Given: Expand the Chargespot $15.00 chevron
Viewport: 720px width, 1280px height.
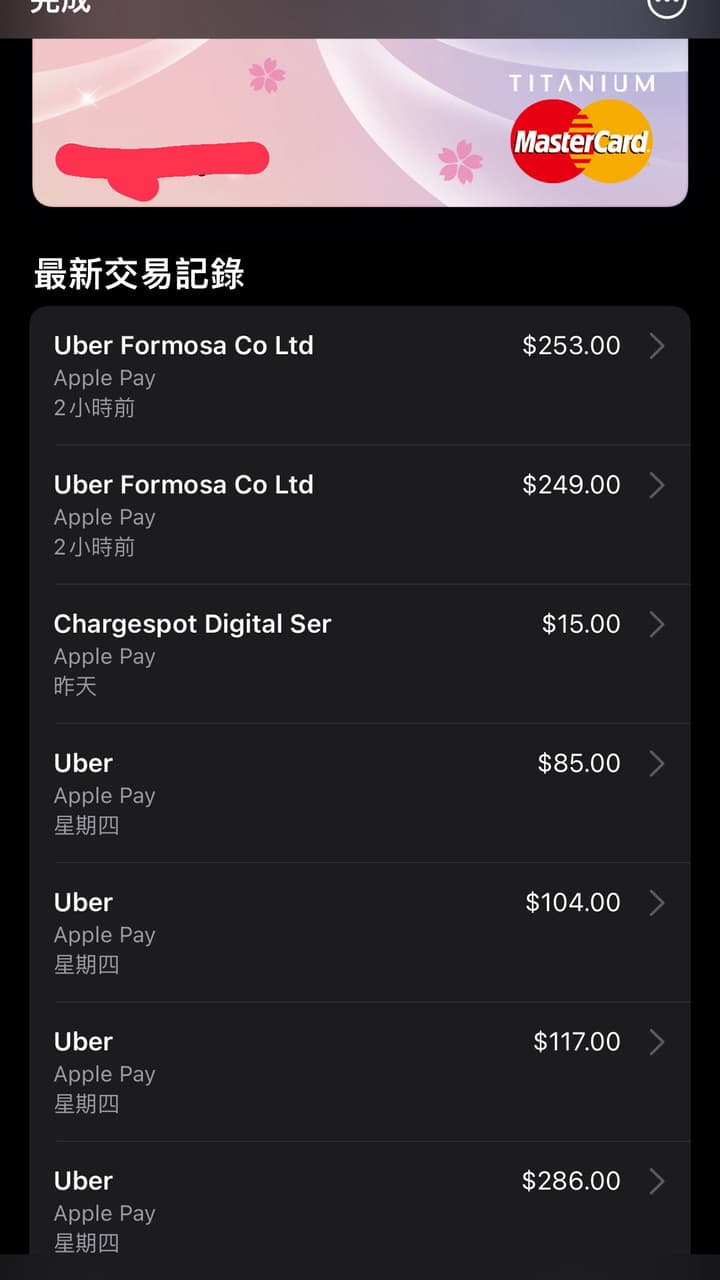Looking at the screenshot, I should [657, 624].
